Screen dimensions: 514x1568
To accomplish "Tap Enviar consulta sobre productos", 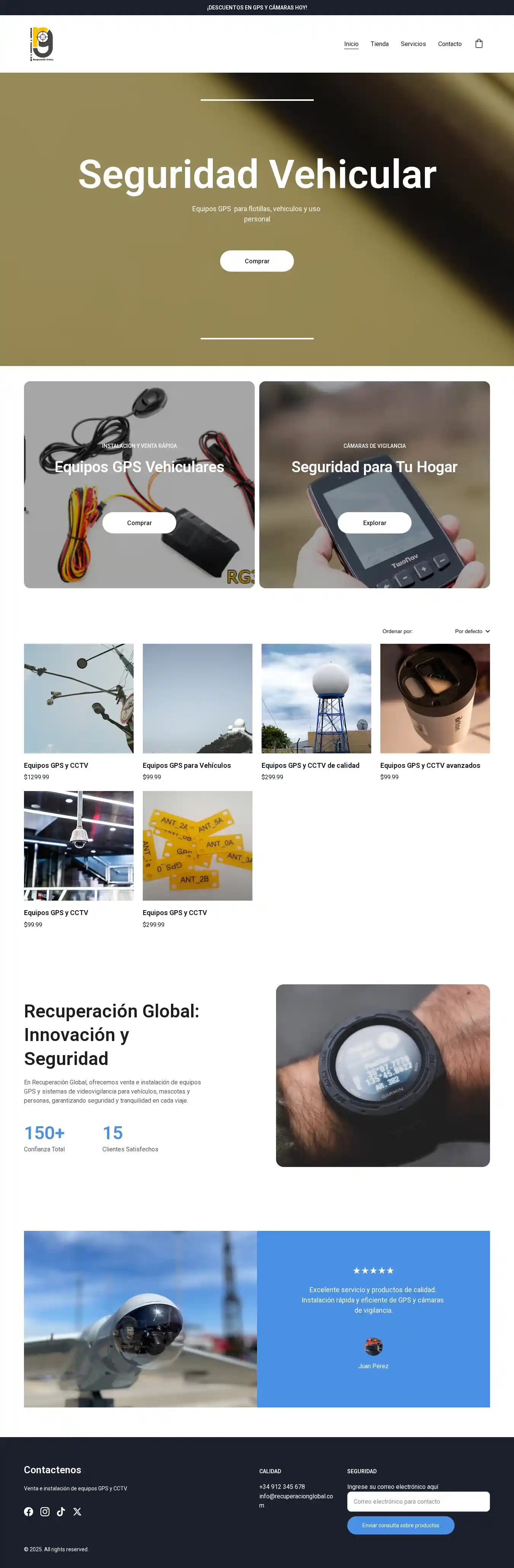I will 400,1525.
